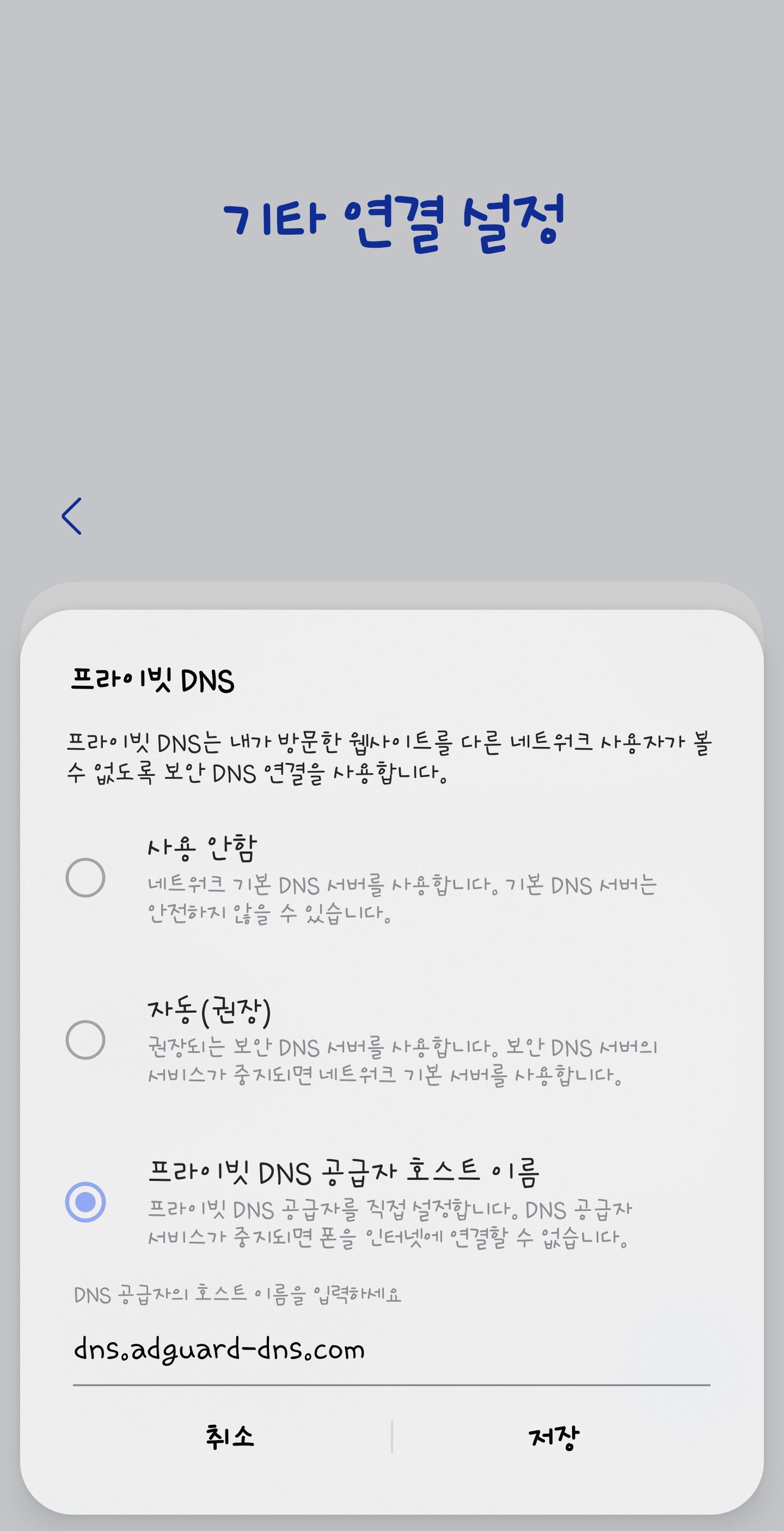
Task: Go back from 기타 연결 설정
Action: (x=72, y=516)
